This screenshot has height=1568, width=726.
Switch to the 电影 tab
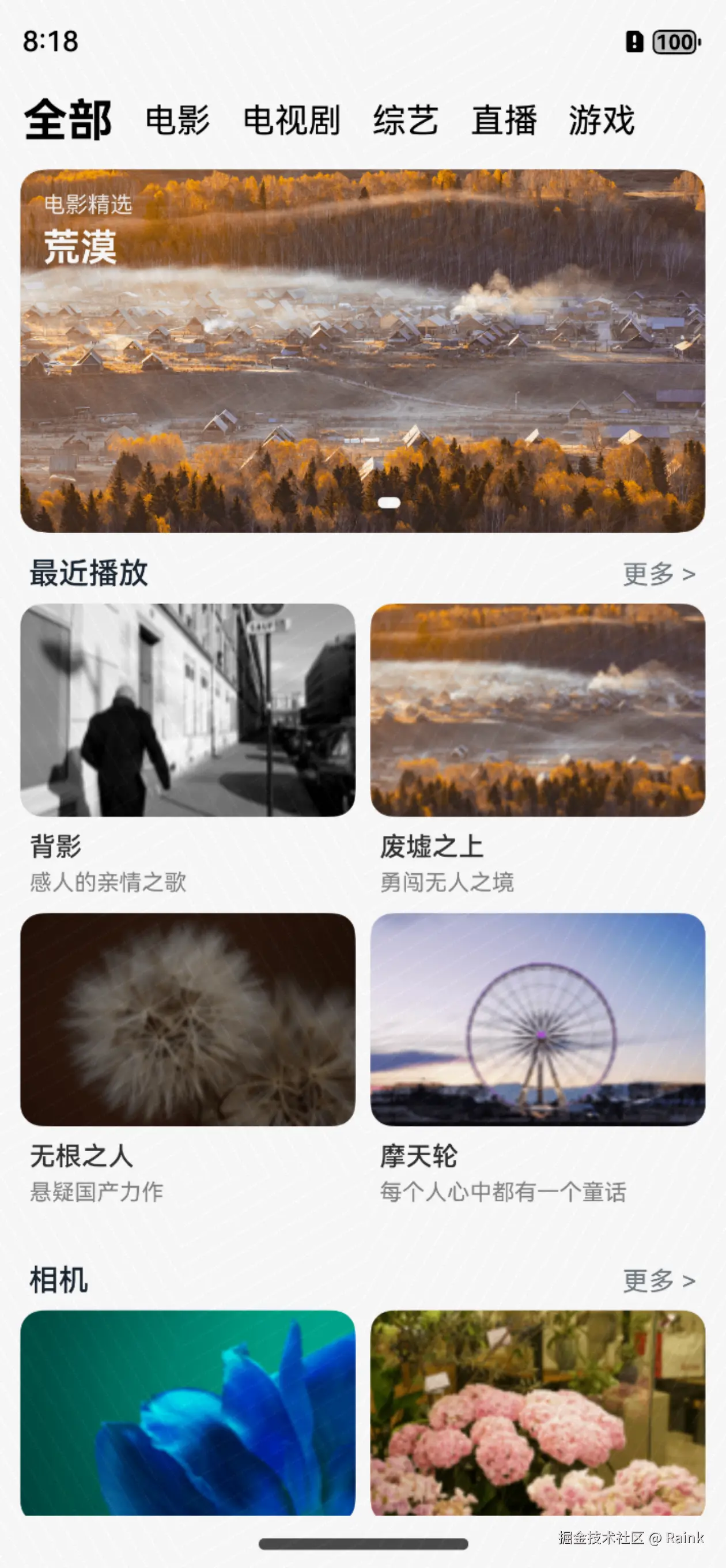[177, 120]
